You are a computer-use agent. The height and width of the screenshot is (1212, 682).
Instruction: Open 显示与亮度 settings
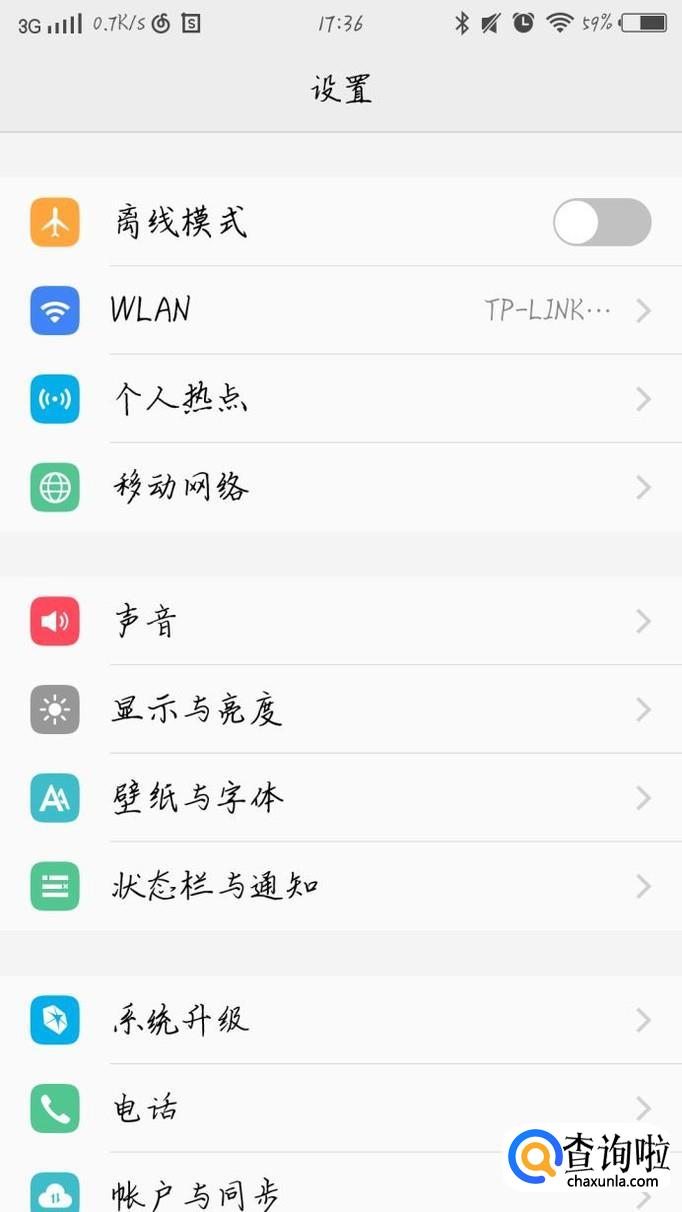(x=340, y=710)
